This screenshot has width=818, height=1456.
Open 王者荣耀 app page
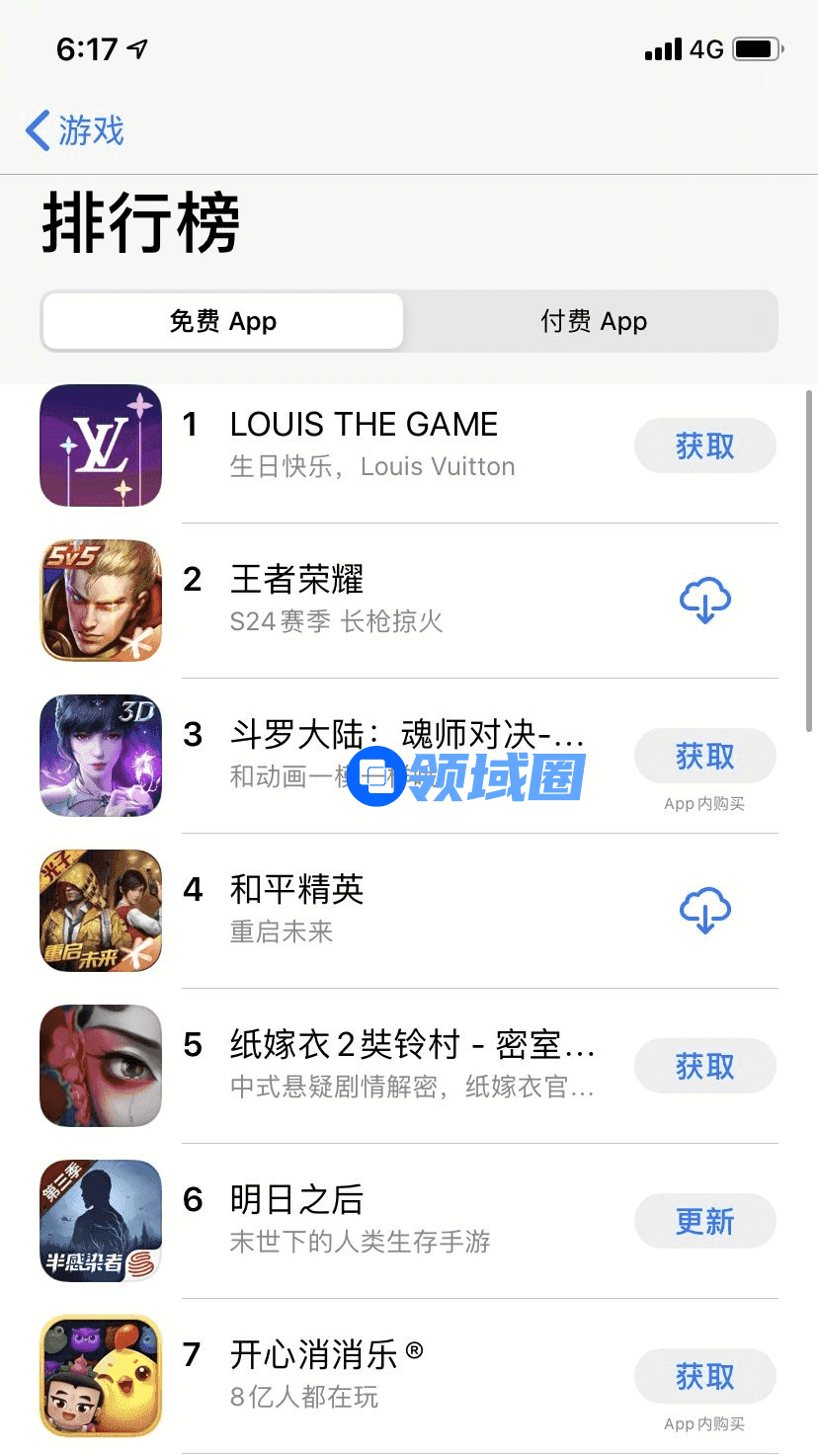click(x=296, y=580)
